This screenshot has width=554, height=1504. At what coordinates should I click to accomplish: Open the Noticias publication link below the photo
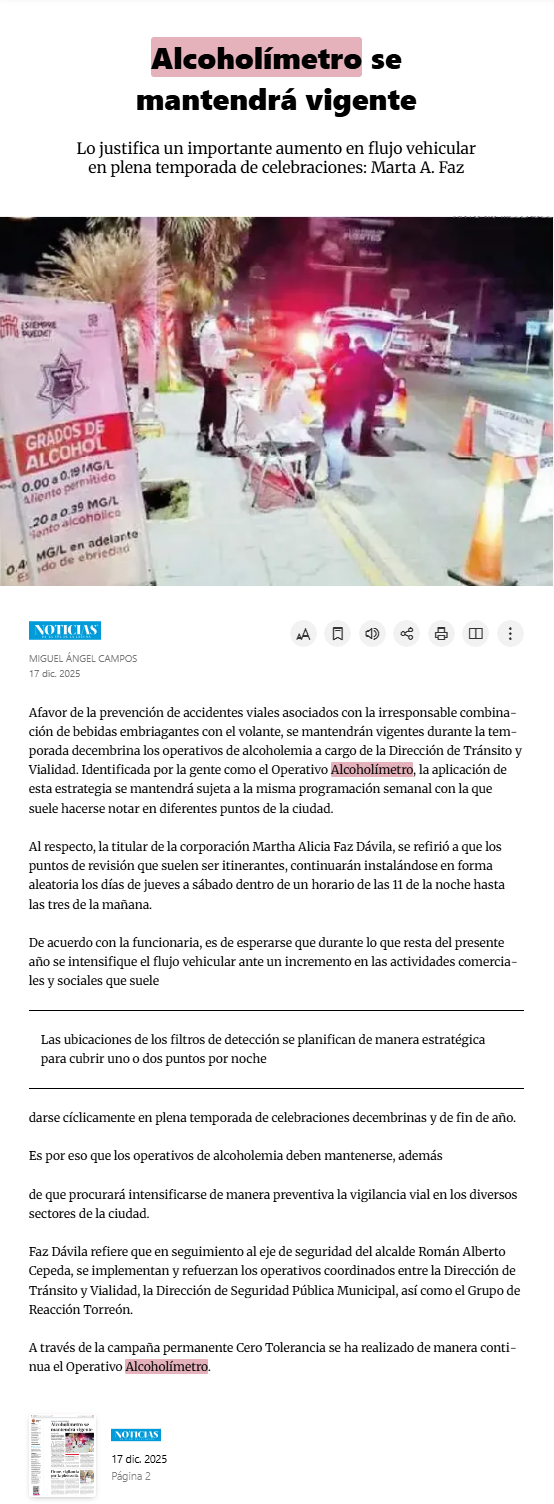[65, 630]
